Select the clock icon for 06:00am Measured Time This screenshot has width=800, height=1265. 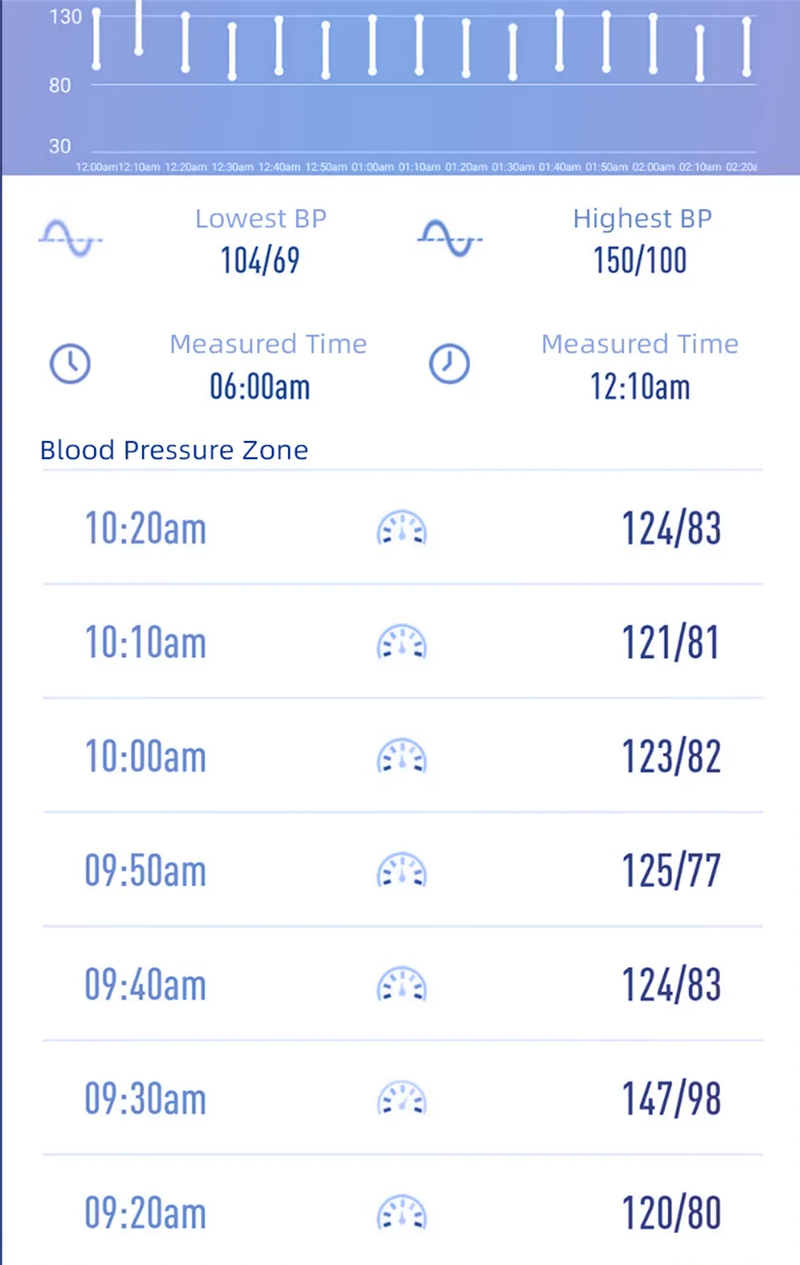70,363
